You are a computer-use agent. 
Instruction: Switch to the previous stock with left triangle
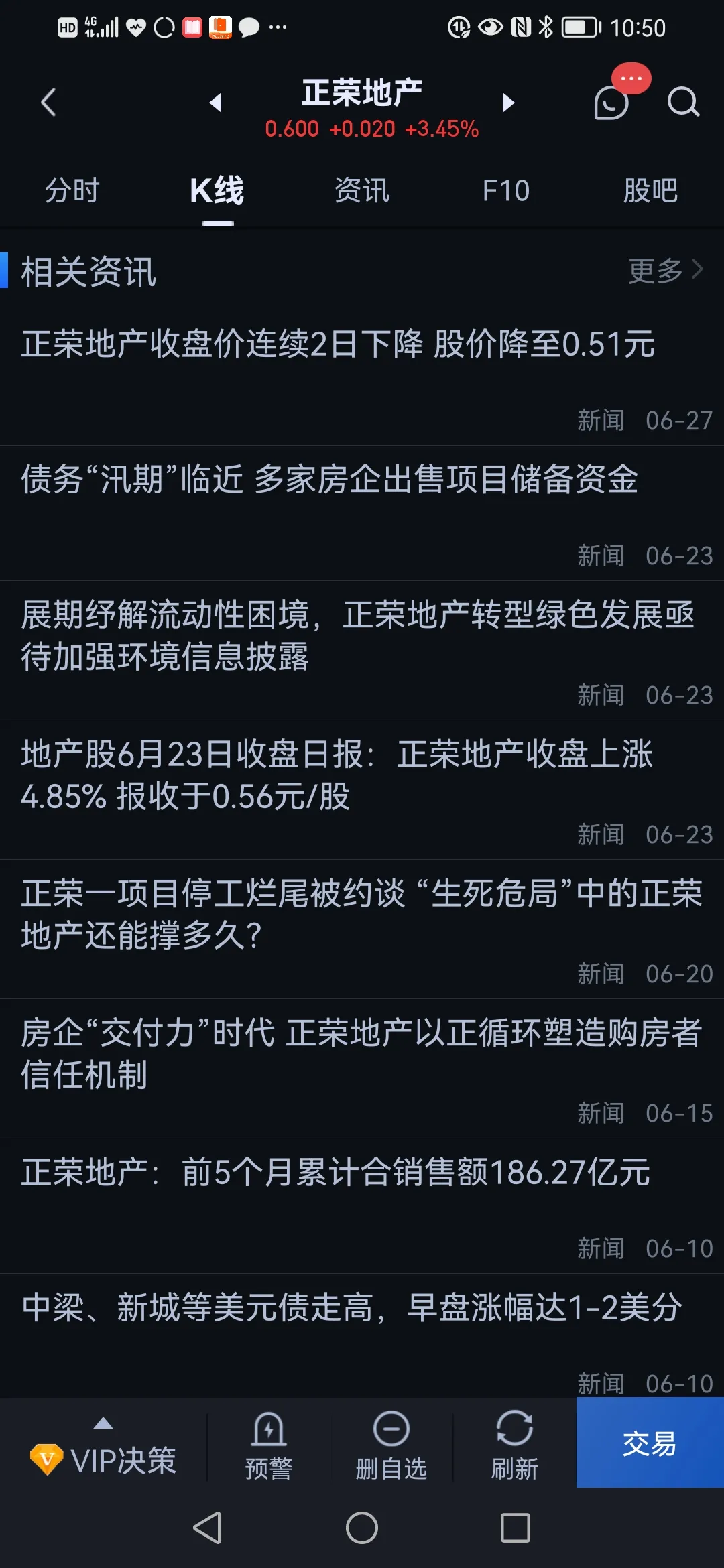click(x=215, y=103)
